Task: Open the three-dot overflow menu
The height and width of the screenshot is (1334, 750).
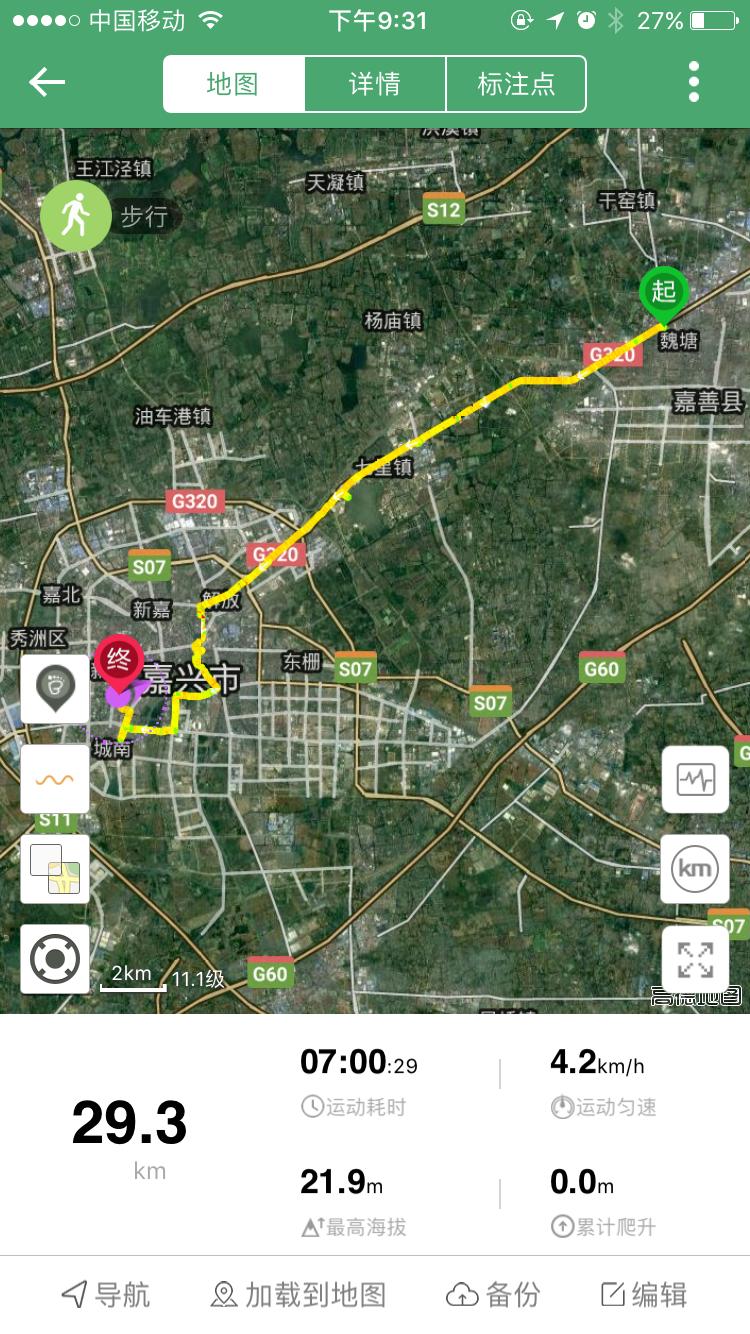Action: tap(693, 84)
